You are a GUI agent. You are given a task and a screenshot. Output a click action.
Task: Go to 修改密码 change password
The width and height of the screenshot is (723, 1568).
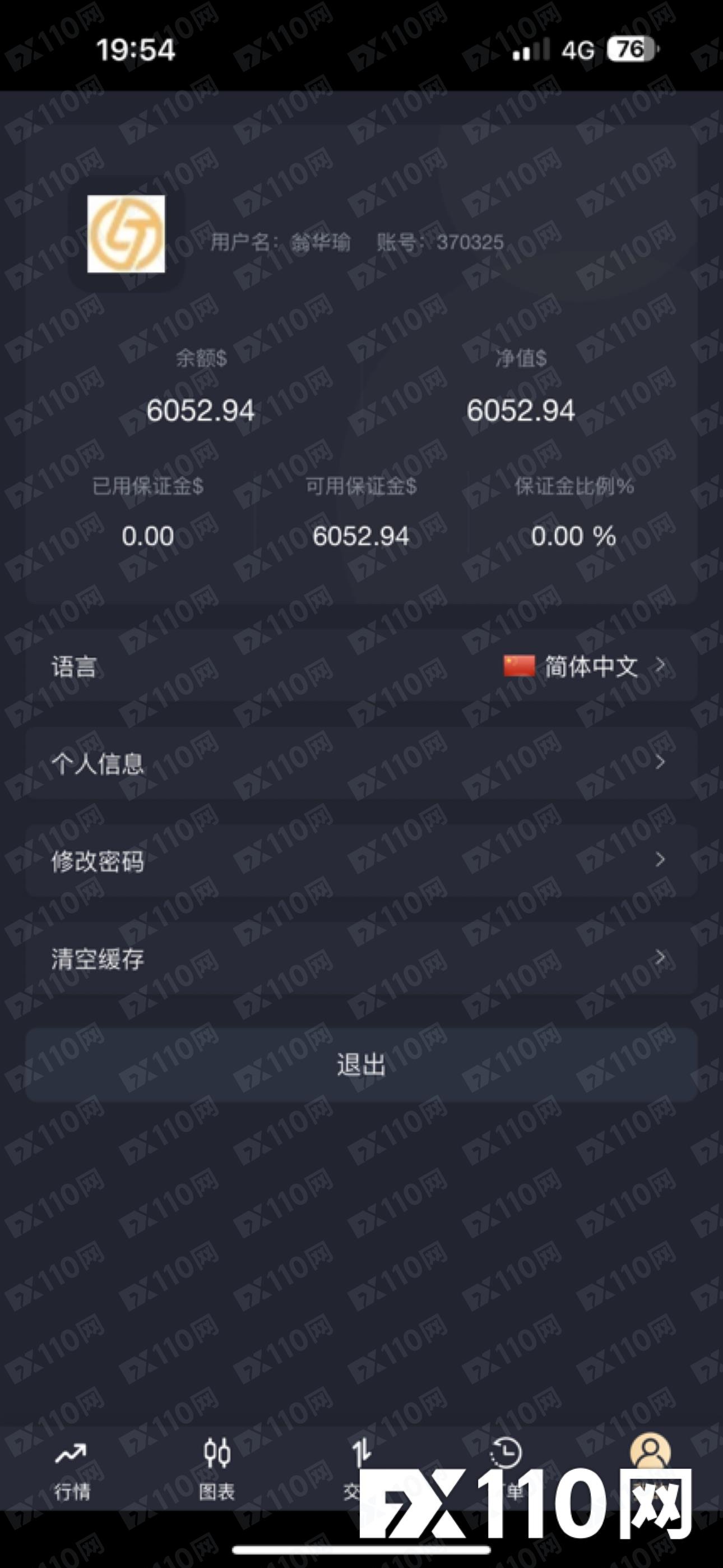click(361, 861)
